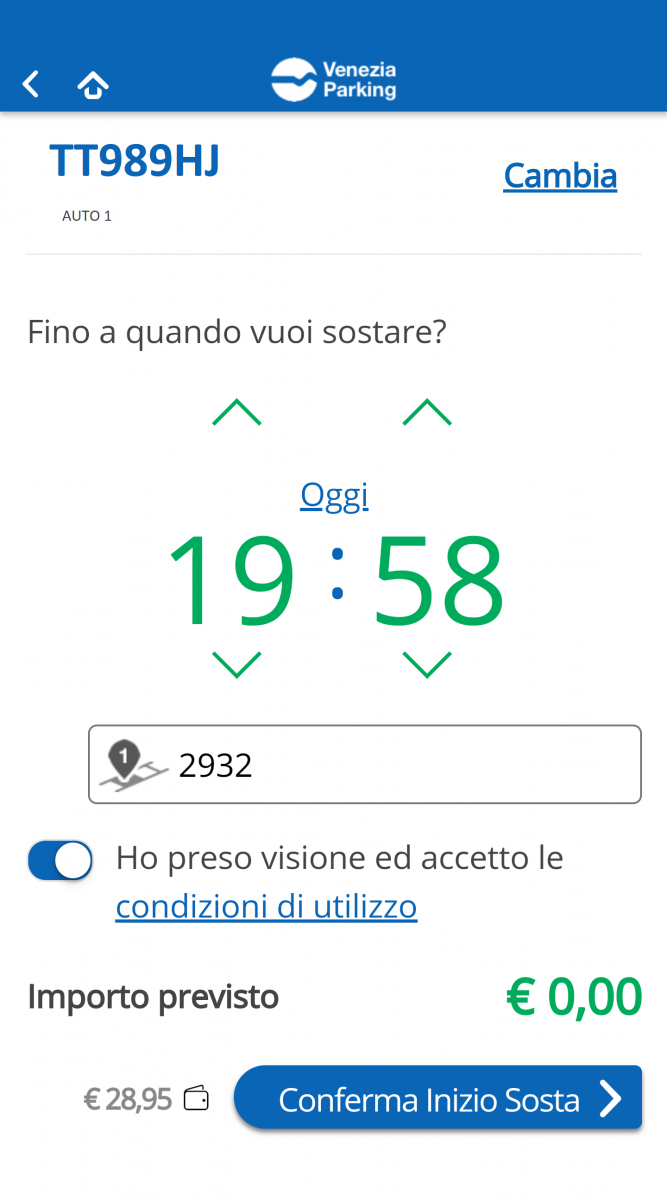Decrease the minutes with the down arrow
Viewport: 667px width, 1200px height.
click(427, 664)
